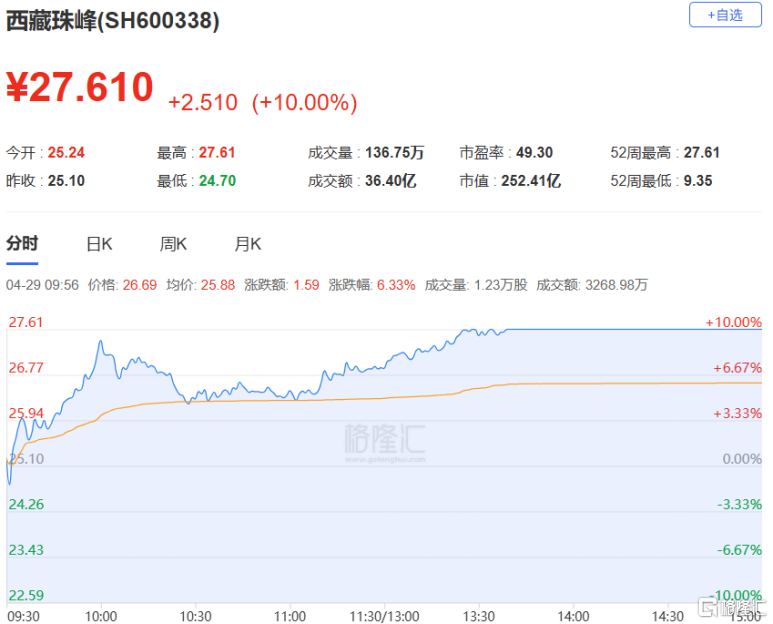The height and width of the screenshot is (624, 773).
Task: Switch to the 周K chart tab
Action: pos(173,243)
